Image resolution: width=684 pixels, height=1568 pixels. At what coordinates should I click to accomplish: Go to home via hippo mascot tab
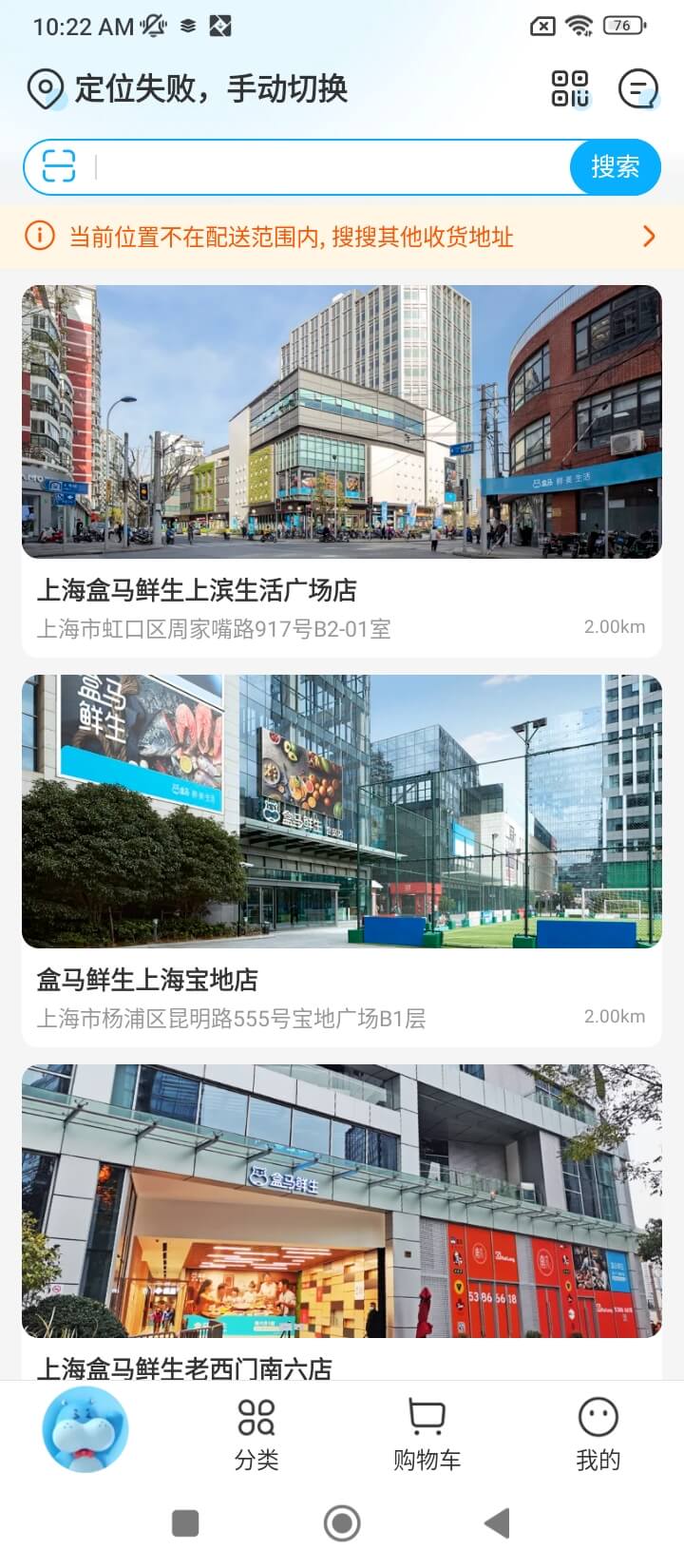(85, 1429)
